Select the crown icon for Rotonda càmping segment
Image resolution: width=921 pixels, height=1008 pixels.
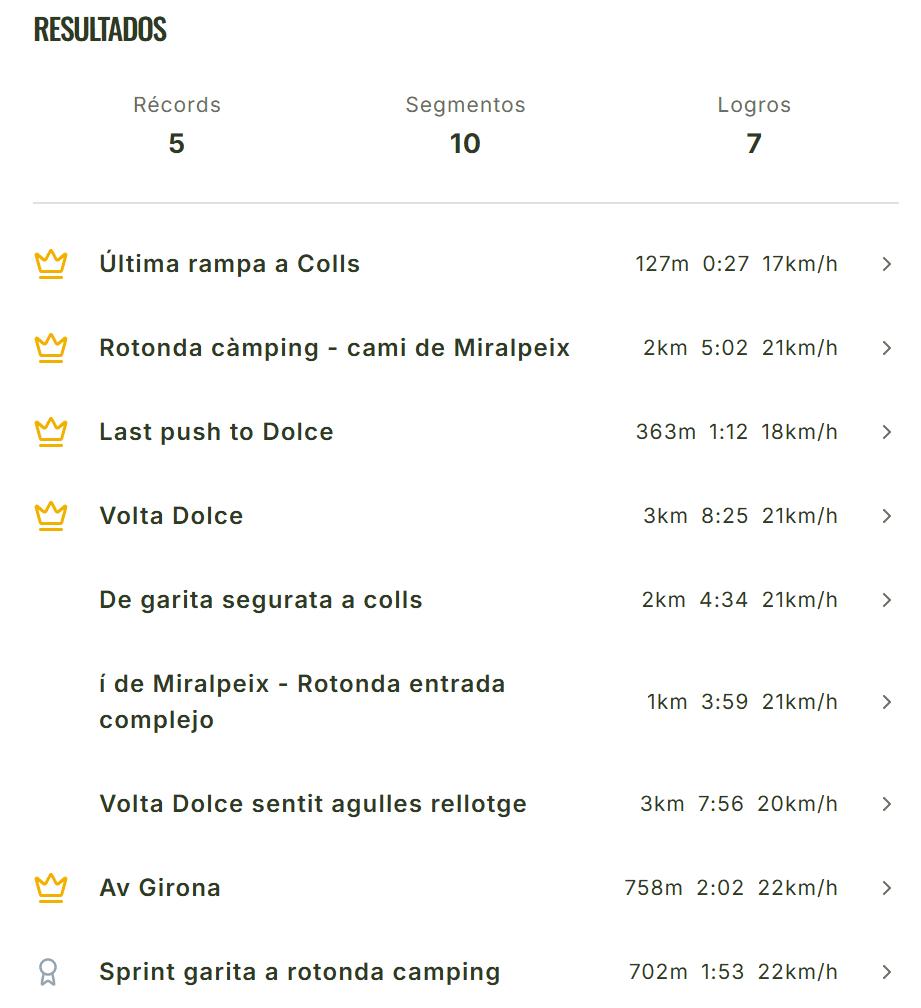coord(50,348)
